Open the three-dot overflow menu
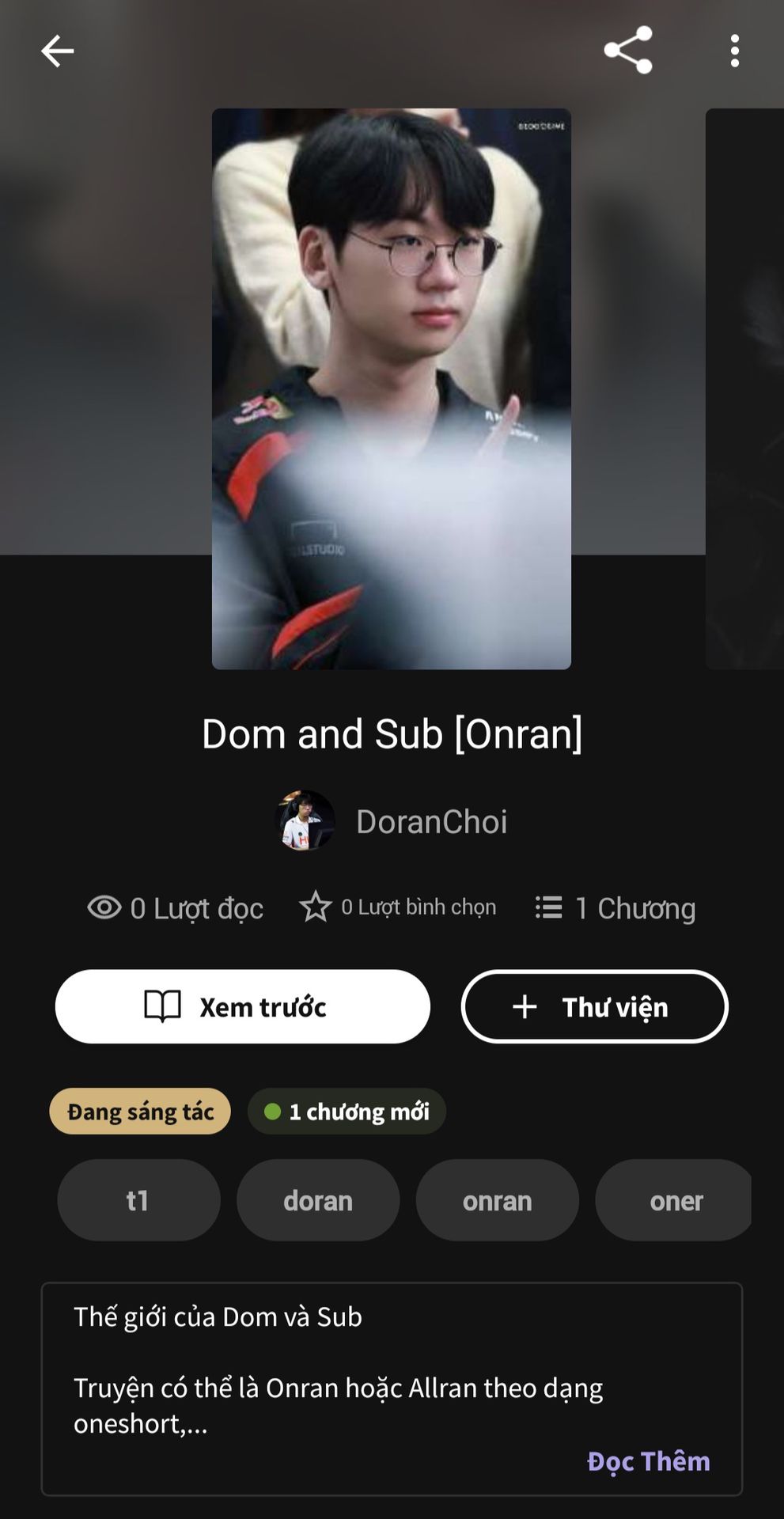Image resolution: width=784 pixels, height=1519 pixels. coord(734,51)
